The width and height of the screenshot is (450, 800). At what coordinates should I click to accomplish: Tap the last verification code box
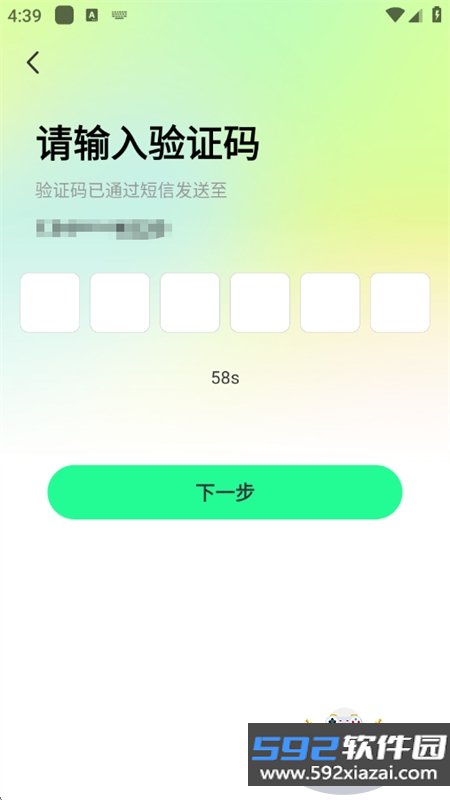(x=400, y=303)
